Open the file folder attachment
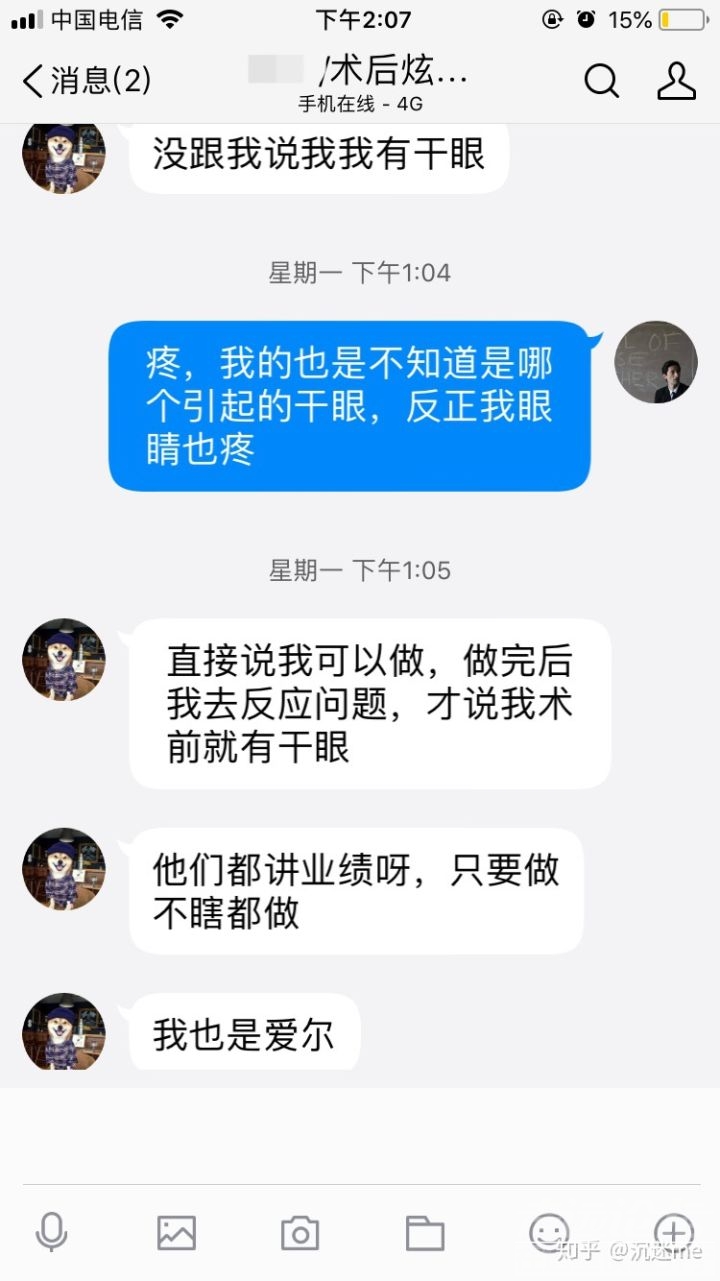Viewport: 720px width, 1281px height. click(x=424, y=1233)
